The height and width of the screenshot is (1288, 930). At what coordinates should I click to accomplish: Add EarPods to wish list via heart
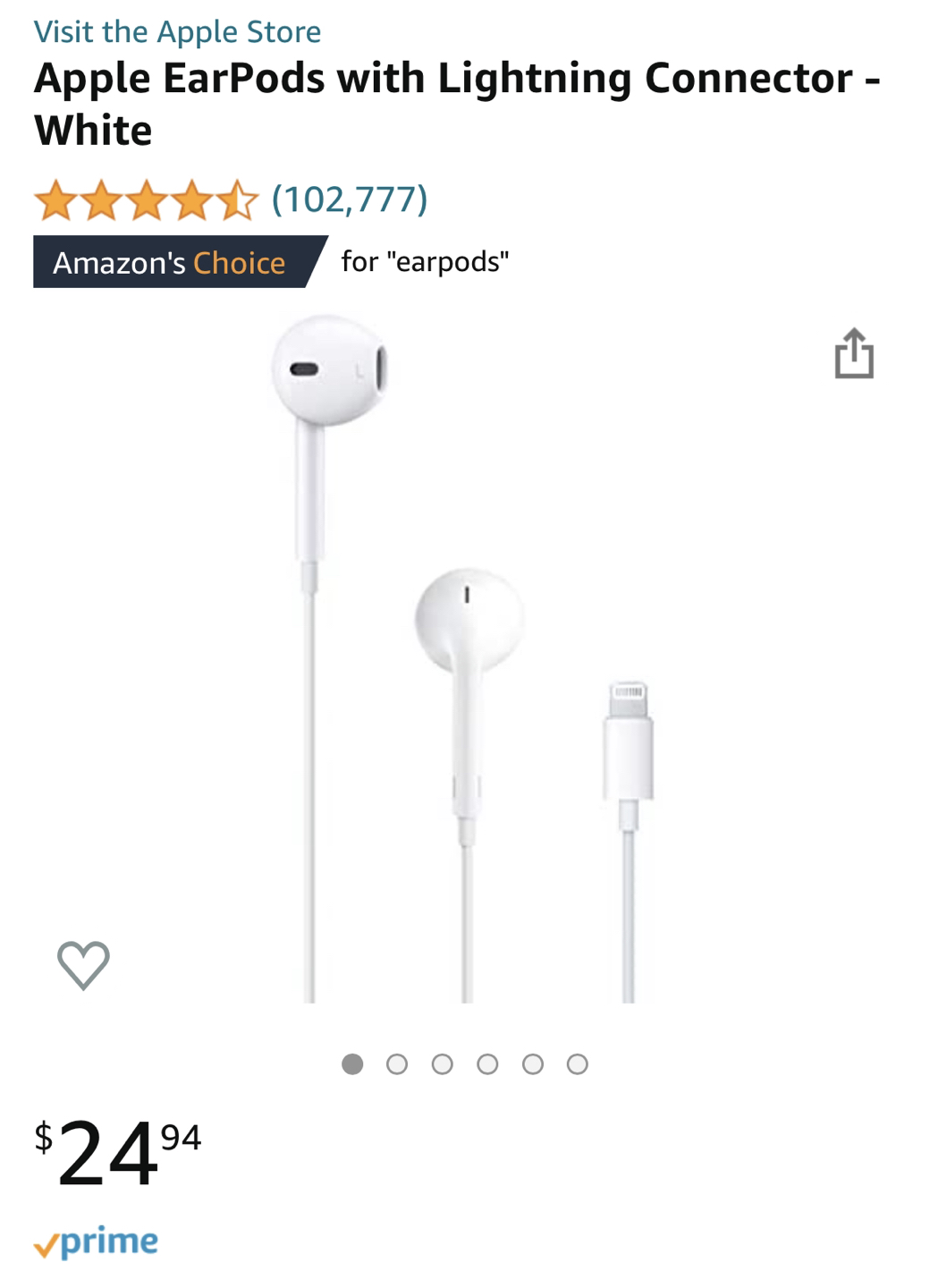(83, 964)
